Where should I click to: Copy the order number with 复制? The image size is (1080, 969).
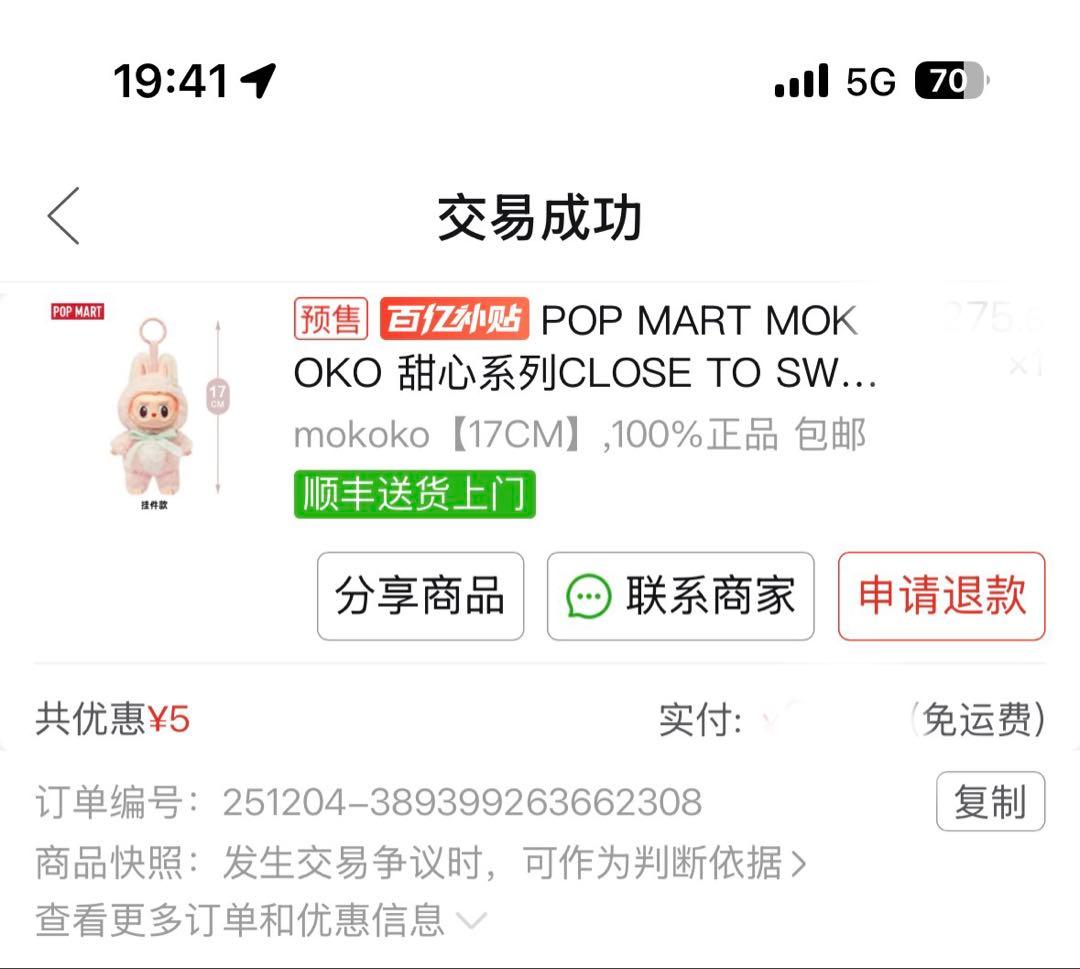point(990,801)
